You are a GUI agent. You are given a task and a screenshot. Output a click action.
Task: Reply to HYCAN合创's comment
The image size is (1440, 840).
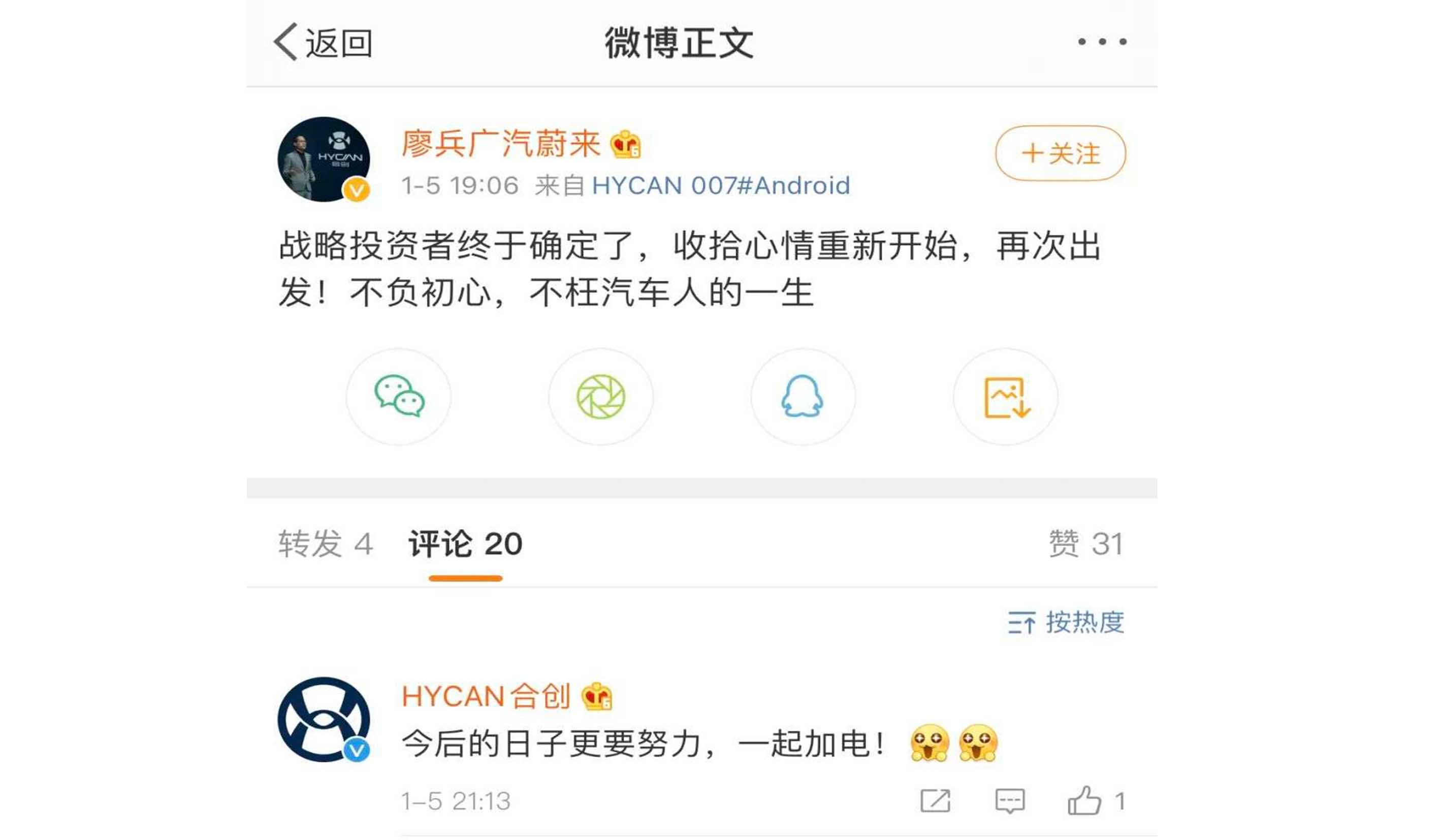coord(1010,800)
